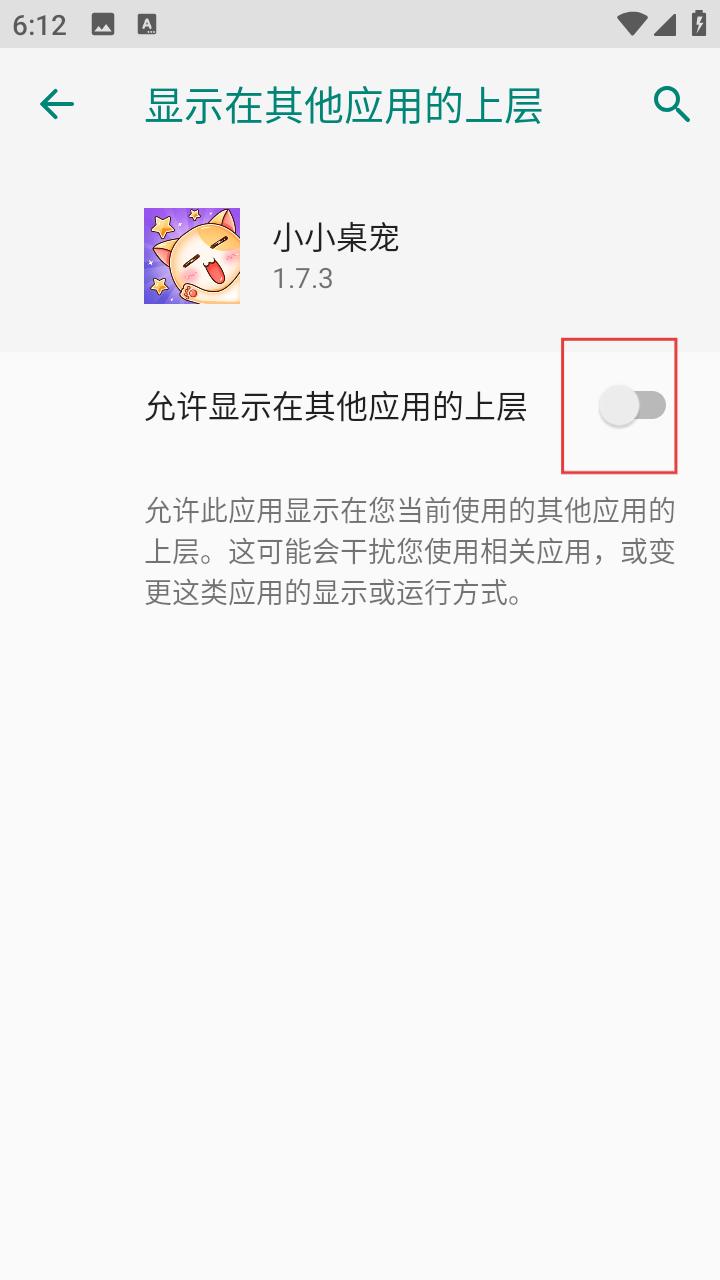This screenshot has height=1280, width=720.
Task: Go back using the arrow icon
Action: pyautogui.click(x=57, y=104)
